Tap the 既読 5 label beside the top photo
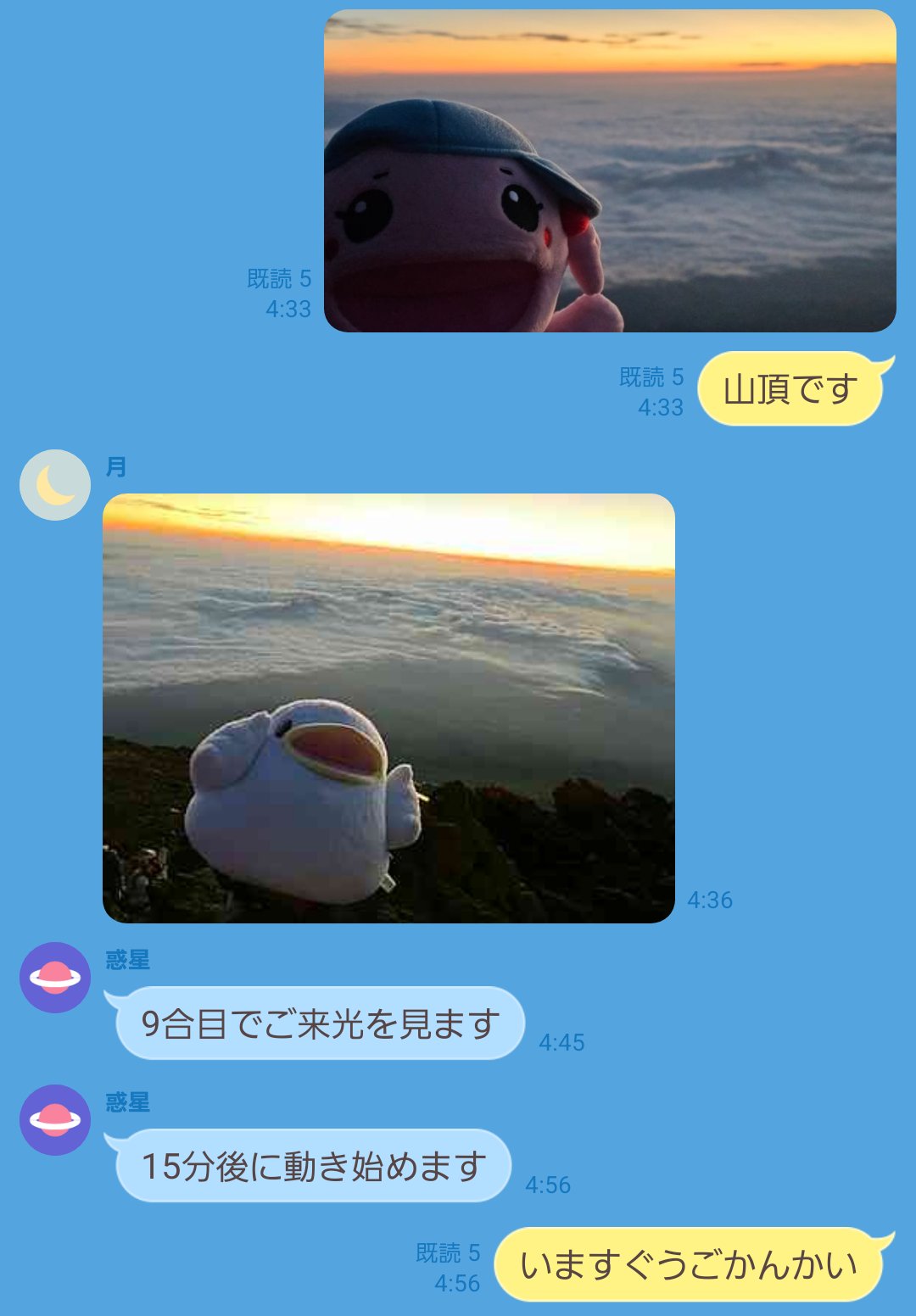This screenshot has height=1316, width=916. tap(281, 276)
